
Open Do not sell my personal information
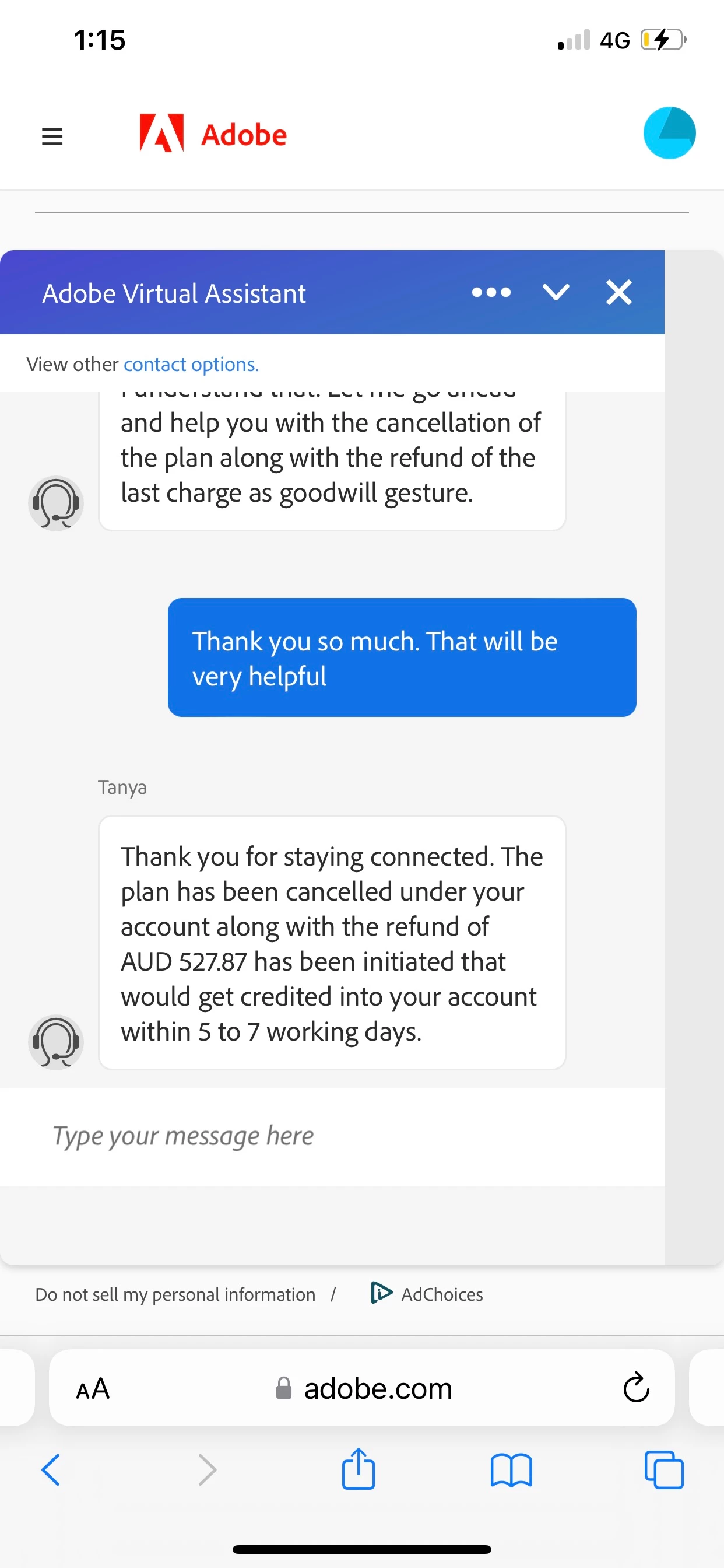[x=175, y=1294]
